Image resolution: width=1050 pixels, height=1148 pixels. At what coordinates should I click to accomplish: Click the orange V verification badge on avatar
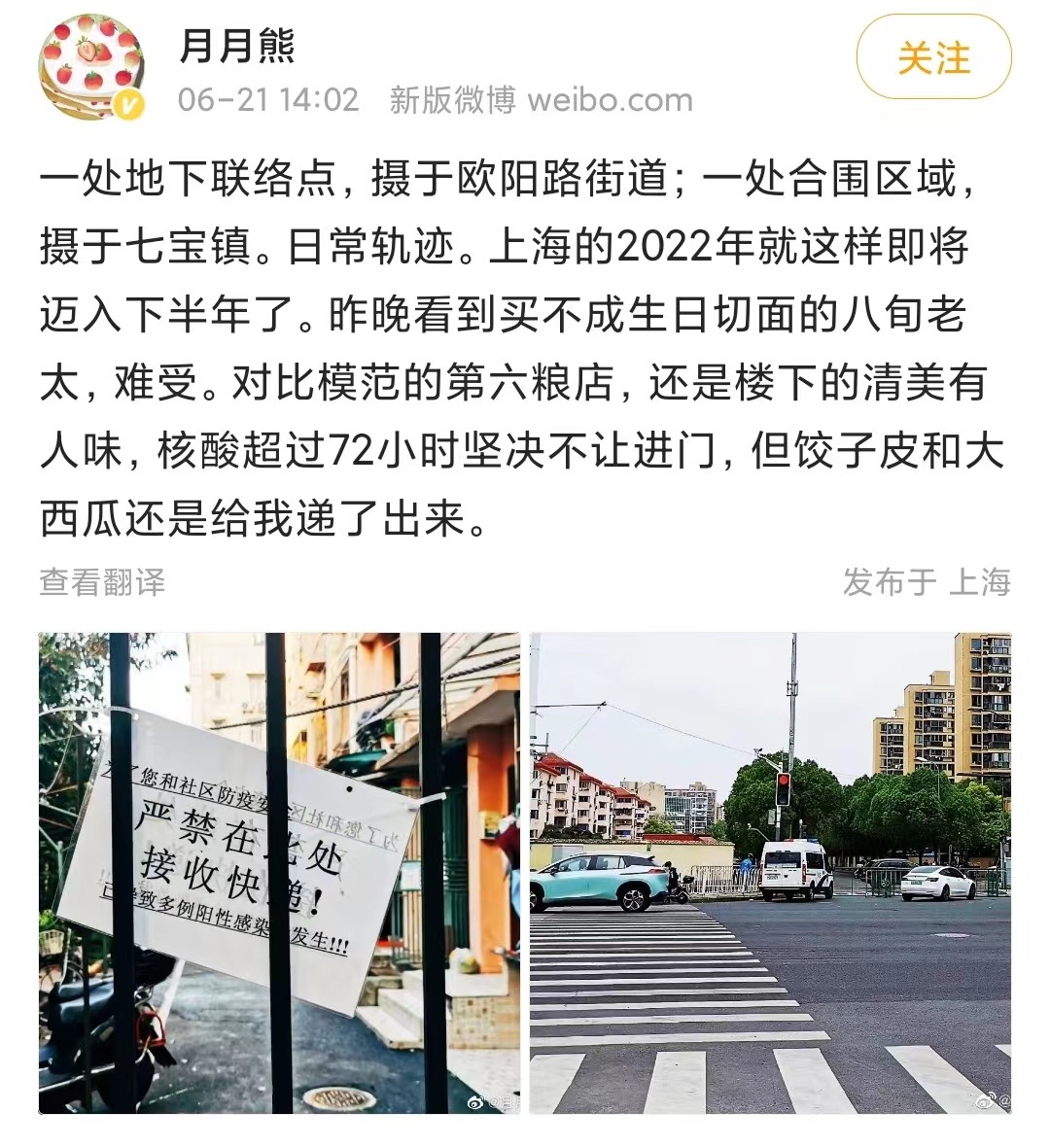tap(126, 102)
